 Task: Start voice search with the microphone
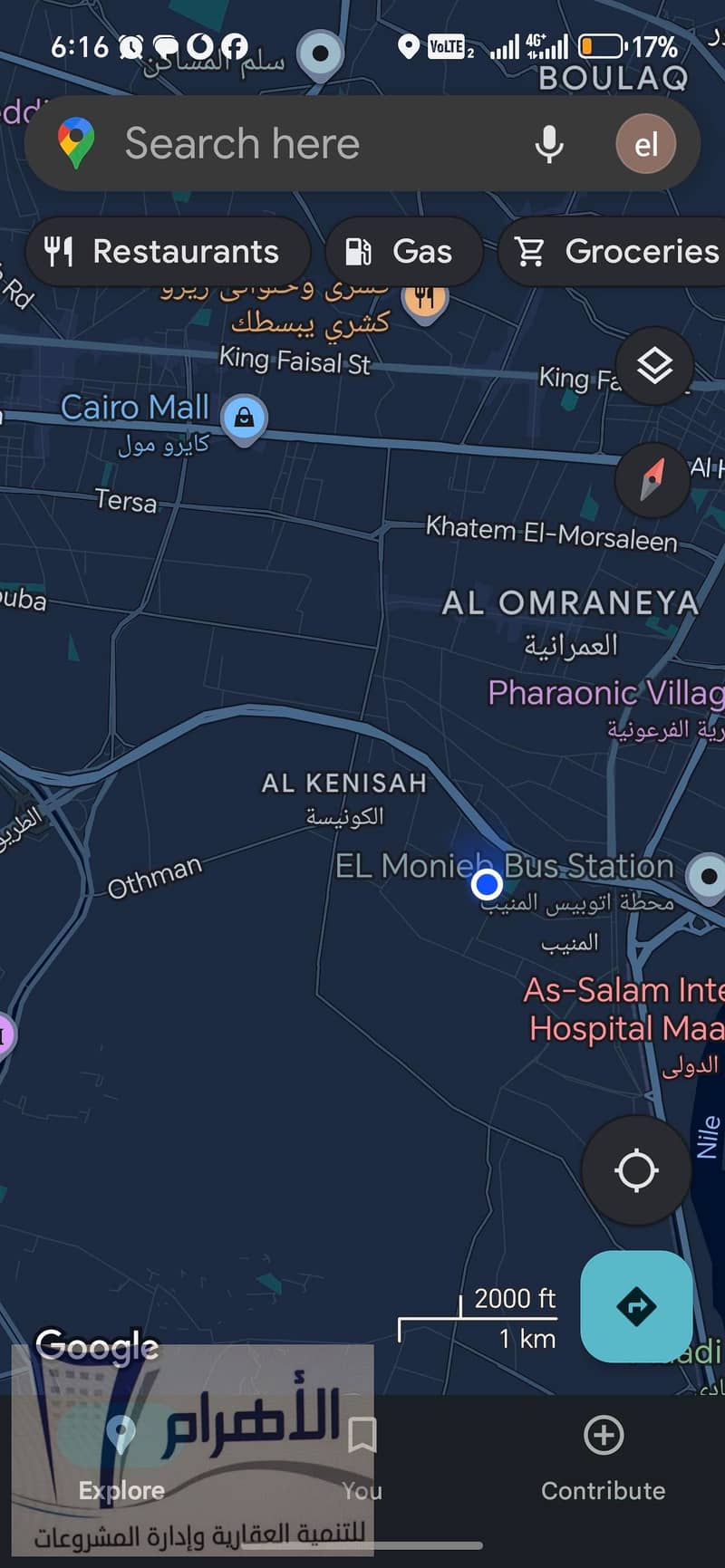coord(548,144)
